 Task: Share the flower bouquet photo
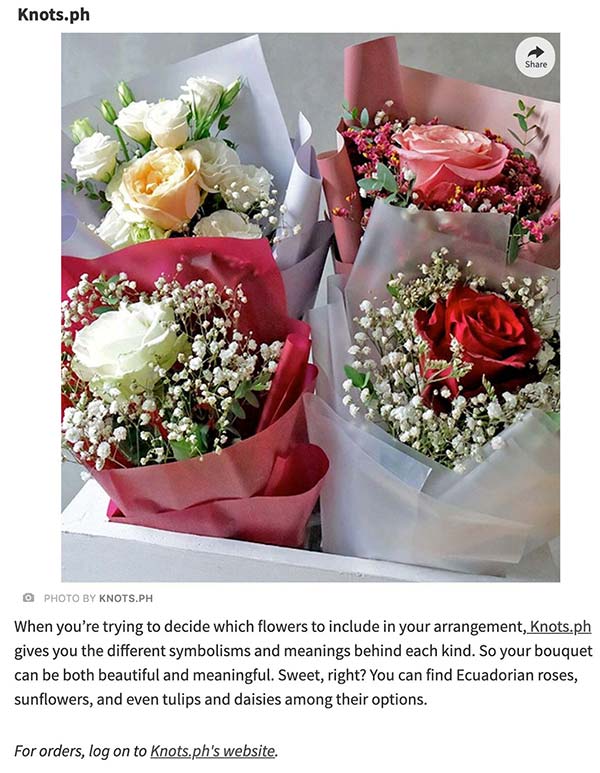535,57
